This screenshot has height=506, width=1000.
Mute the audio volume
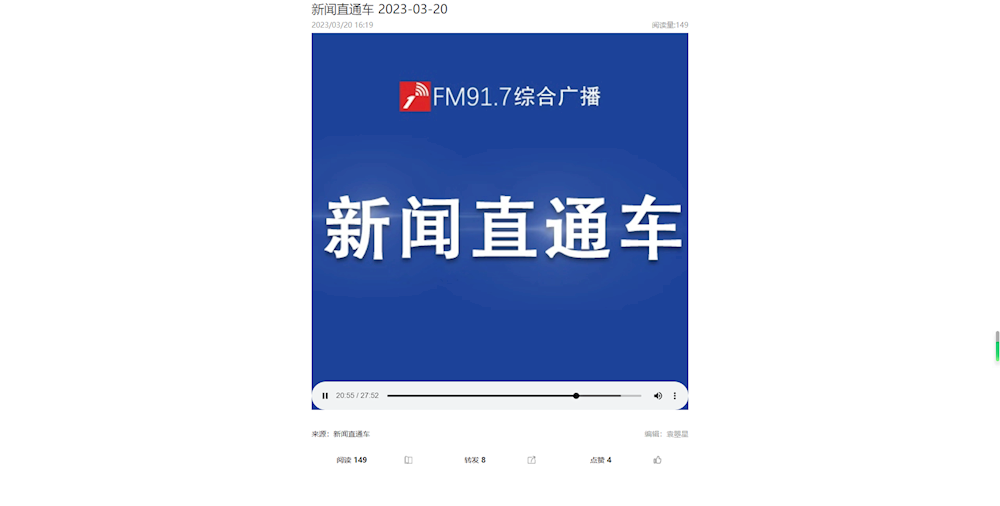(658, 396)
